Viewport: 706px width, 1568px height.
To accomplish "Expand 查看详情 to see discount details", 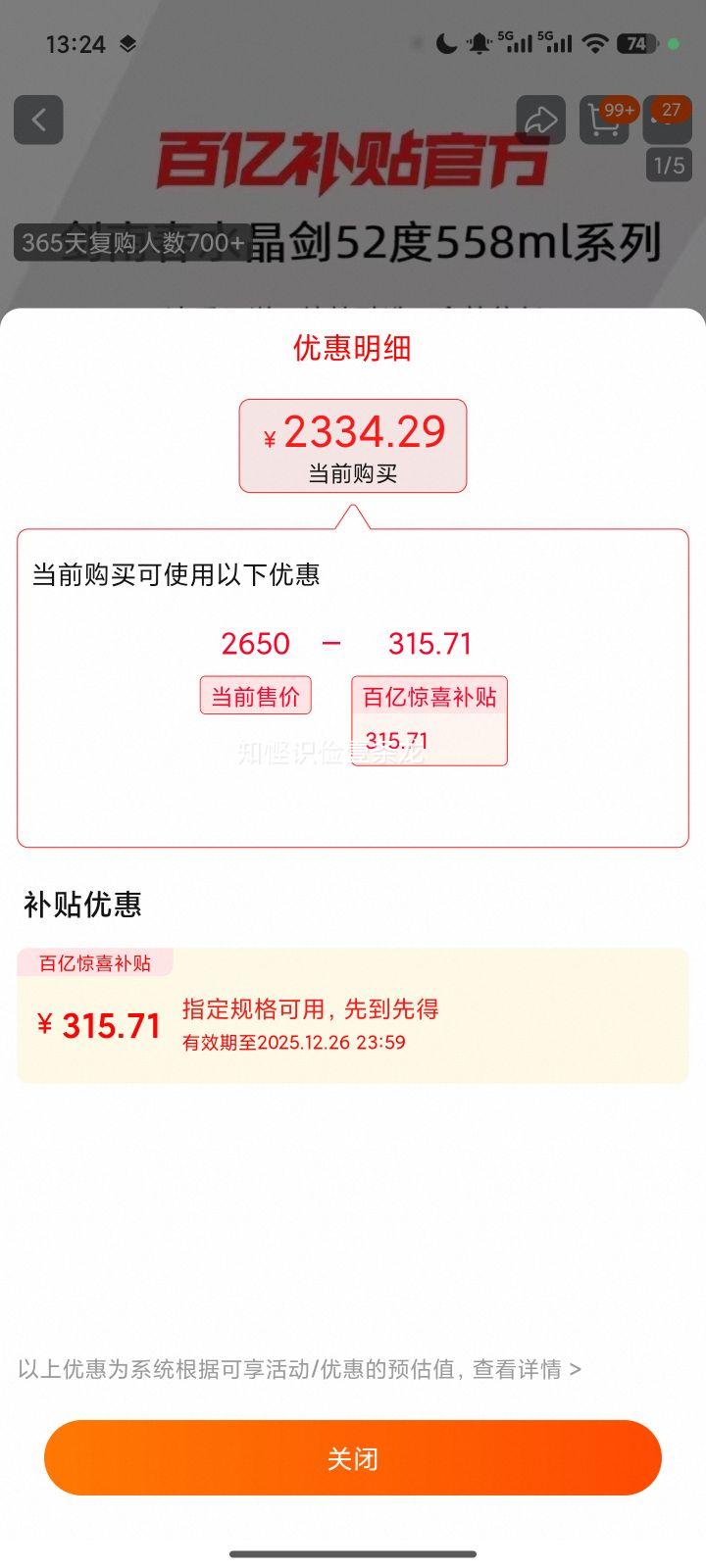I will 524,1369.
